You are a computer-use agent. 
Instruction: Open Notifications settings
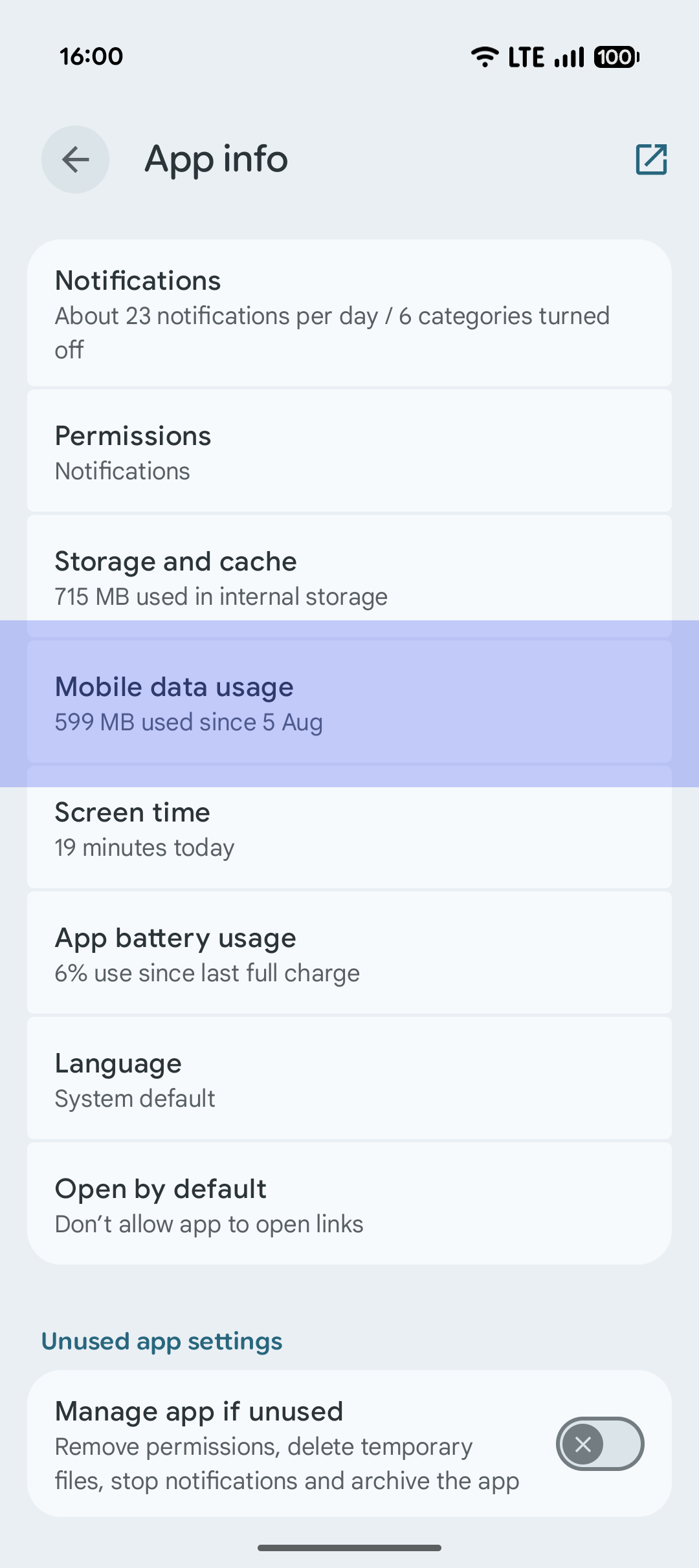pyautogui.click(x=349, y=314)
